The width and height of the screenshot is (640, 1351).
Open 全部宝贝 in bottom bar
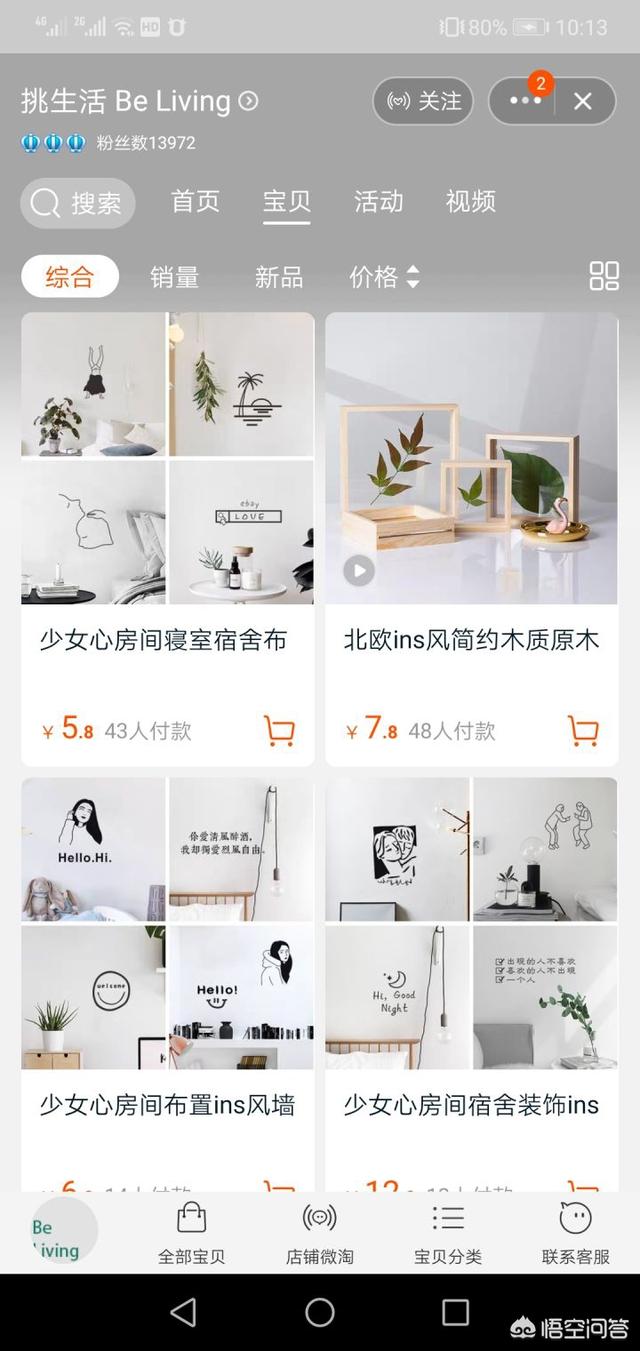[x=191, y=1233]
